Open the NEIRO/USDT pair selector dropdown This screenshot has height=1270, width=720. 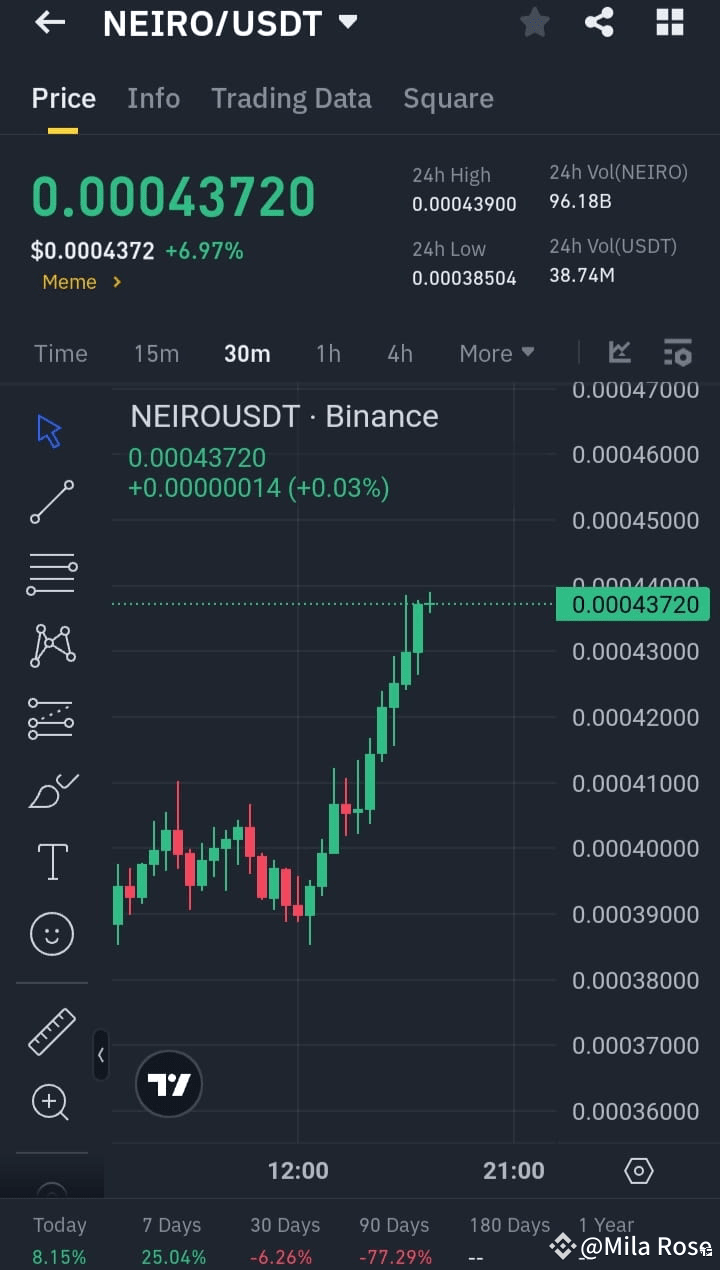346,22
